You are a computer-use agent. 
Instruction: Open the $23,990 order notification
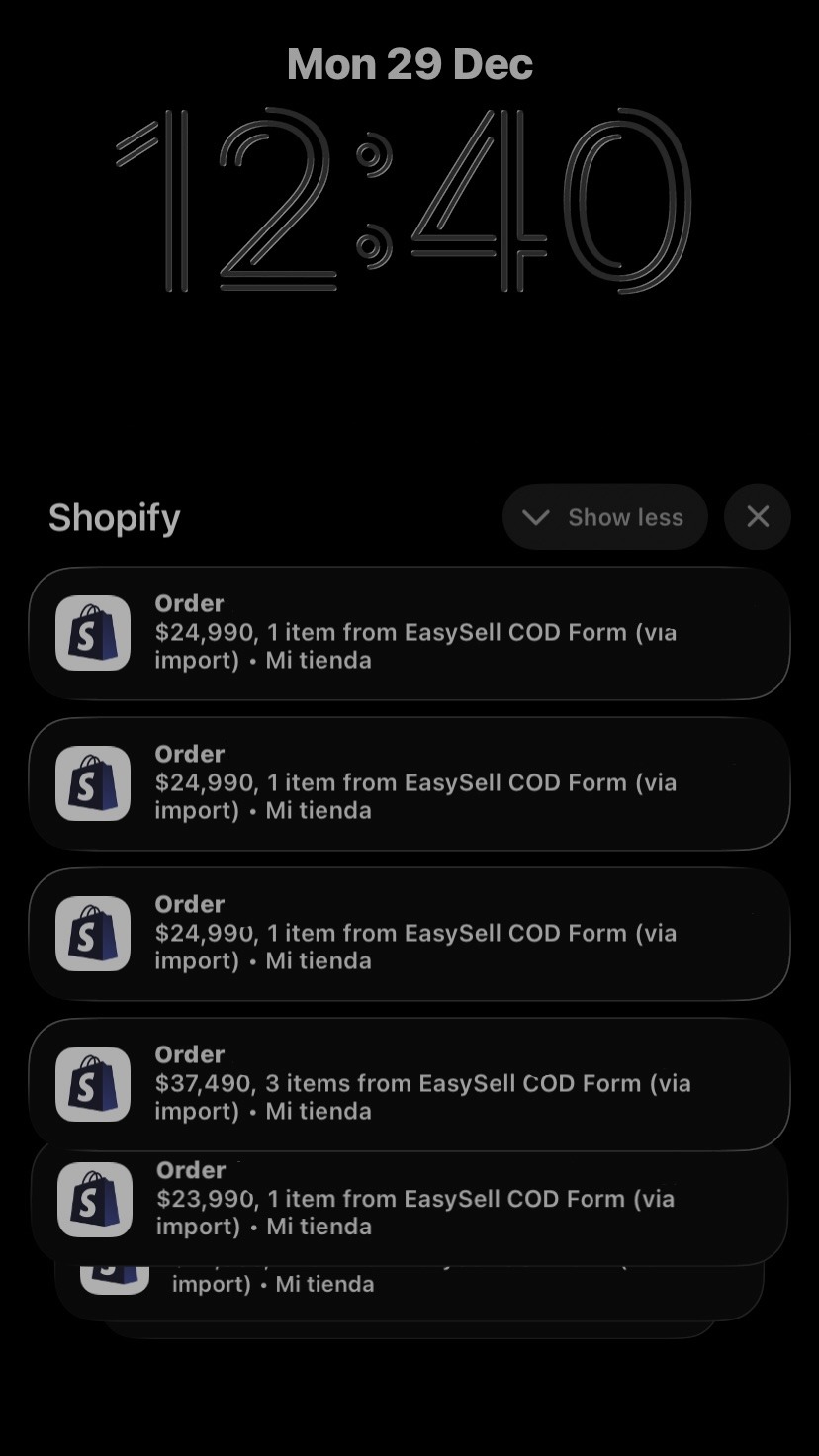point(409,1201)
